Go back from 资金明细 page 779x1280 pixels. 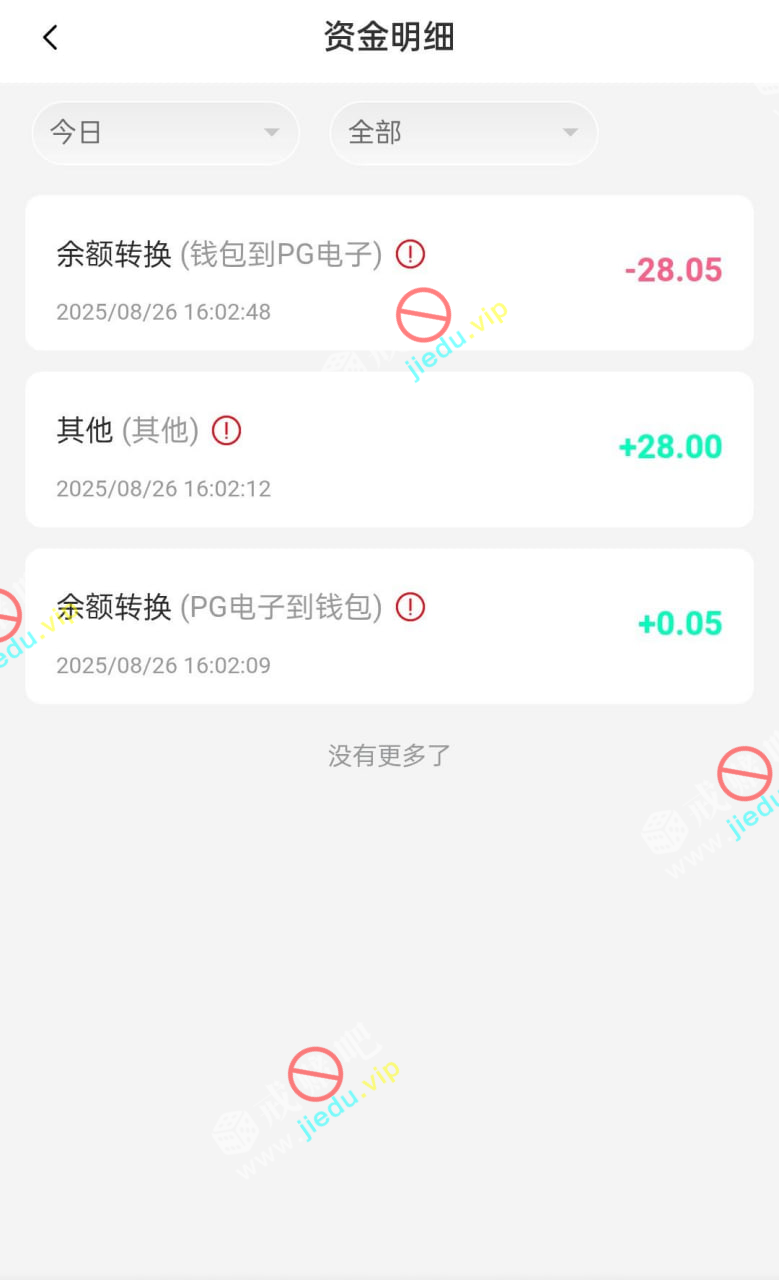click(50, 38)
